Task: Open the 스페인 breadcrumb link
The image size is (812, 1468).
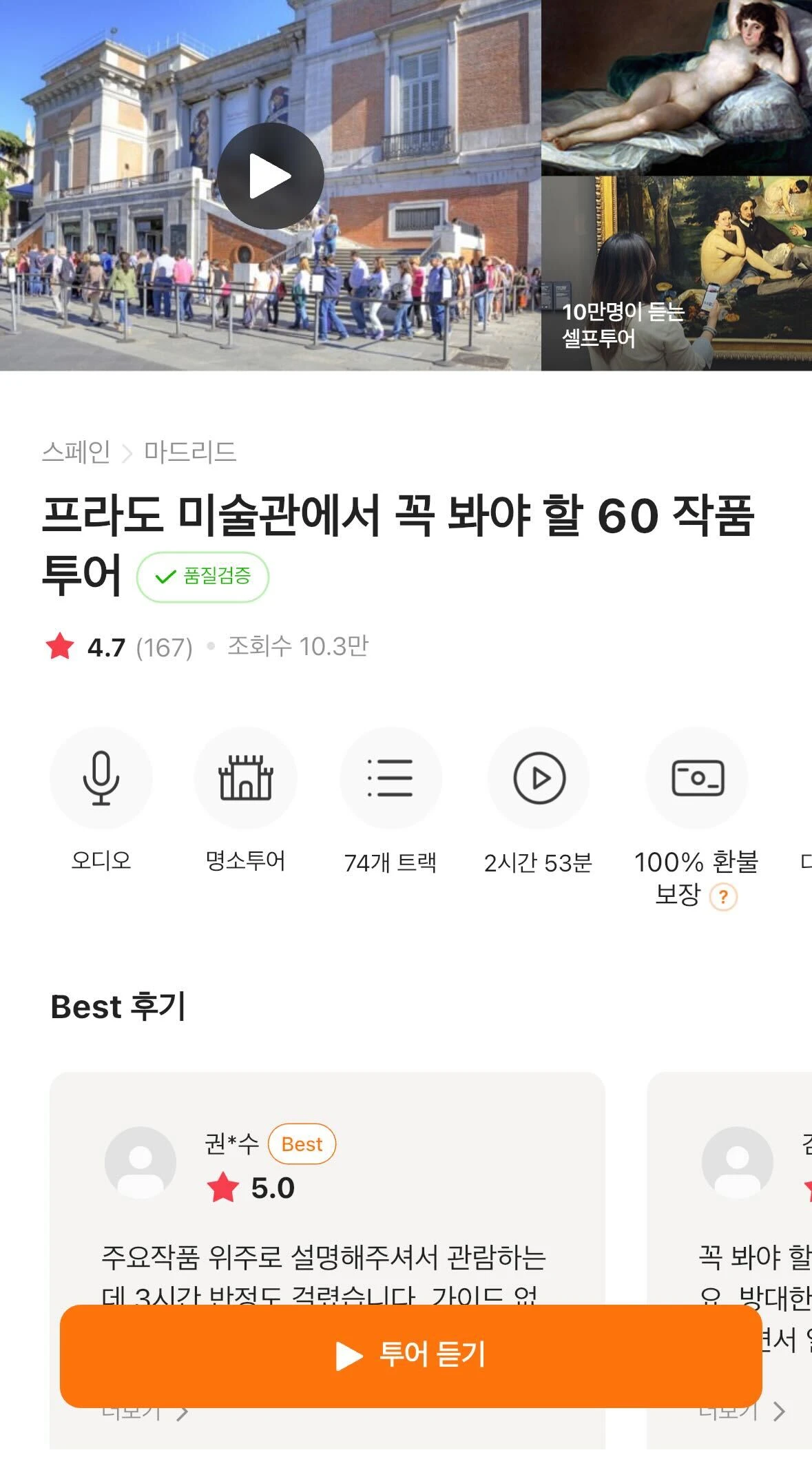Action: coord(76,452)
